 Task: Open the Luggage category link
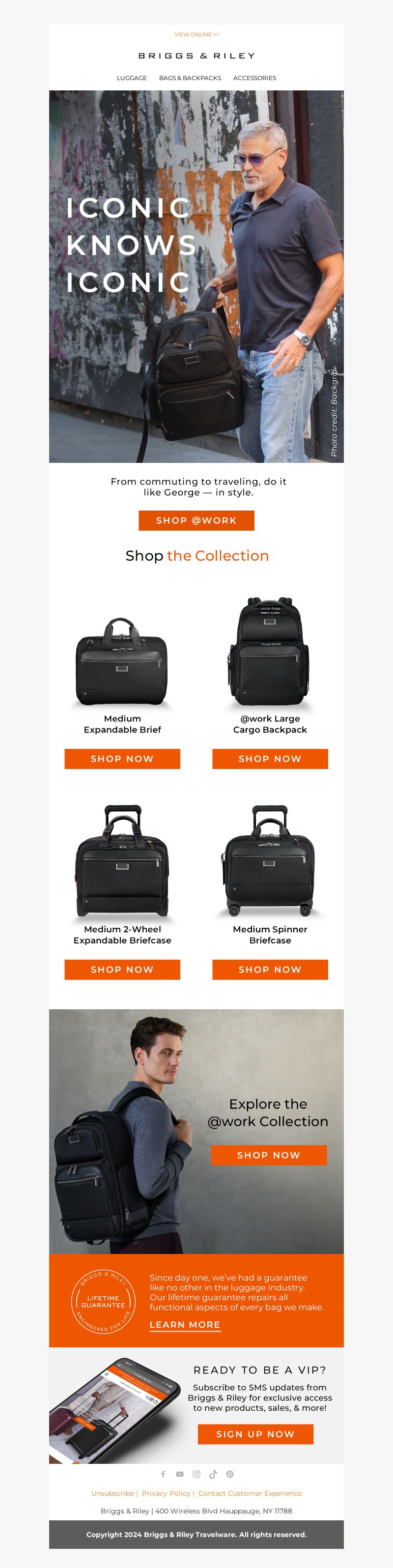131,78
